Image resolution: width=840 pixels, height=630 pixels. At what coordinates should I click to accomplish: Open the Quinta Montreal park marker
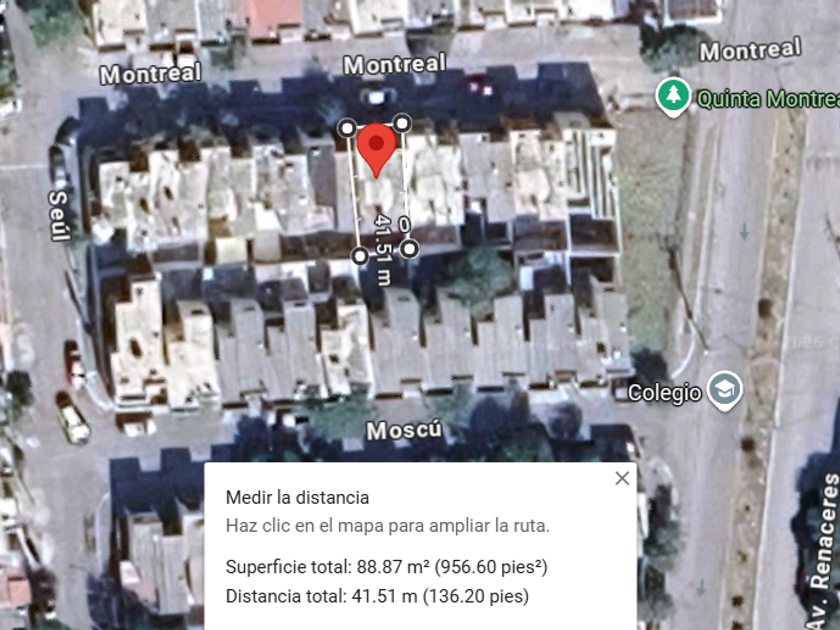[673, 97]
